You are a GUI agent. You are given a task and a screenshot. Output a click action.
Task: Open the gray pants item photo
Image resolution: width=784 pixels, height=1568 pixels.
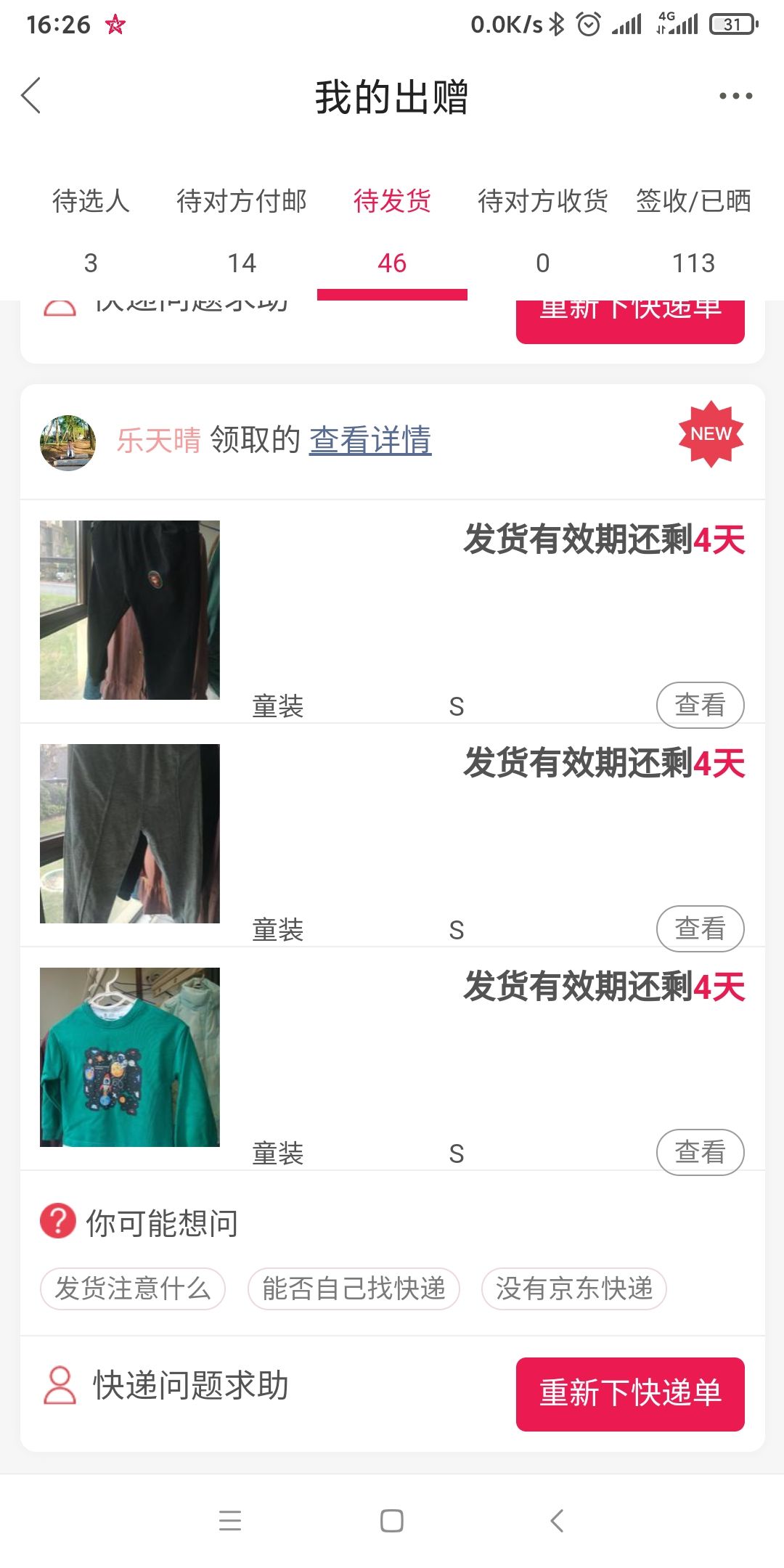point(130,833)
